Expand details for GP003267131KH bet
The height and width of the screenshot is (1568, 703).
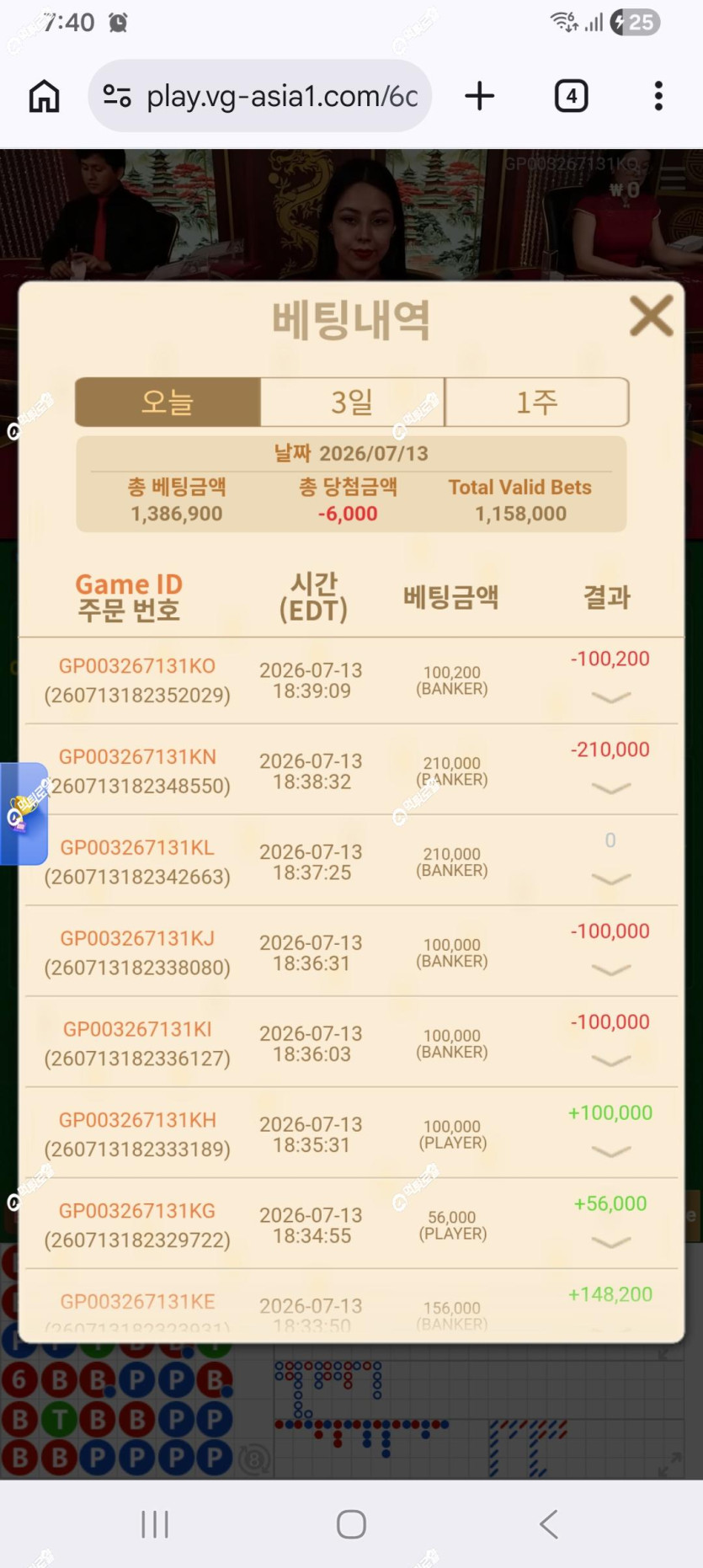point(611,1152)
